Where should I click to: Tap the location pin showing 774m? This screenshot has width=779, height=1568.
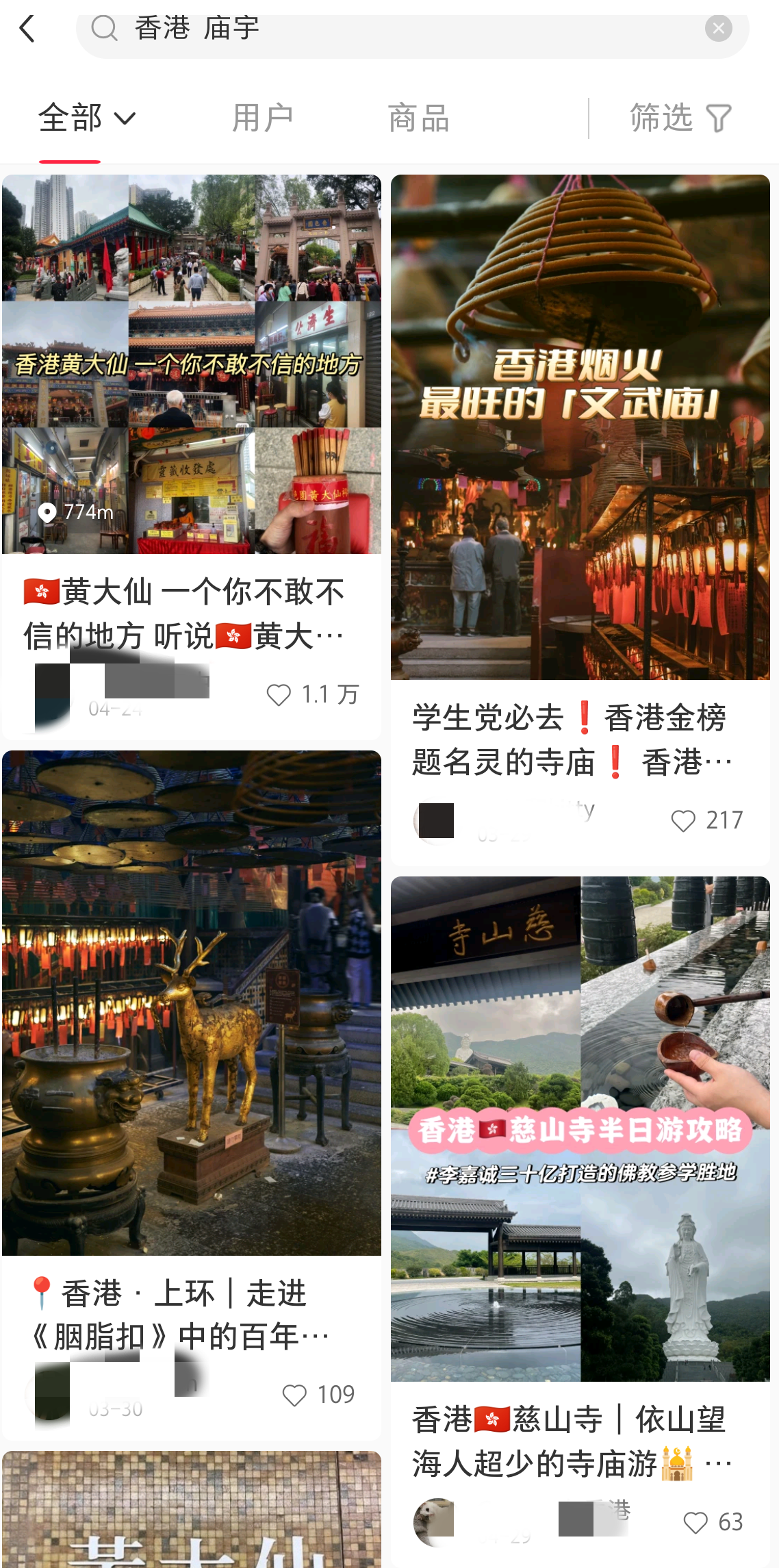[x=47, y=514]
